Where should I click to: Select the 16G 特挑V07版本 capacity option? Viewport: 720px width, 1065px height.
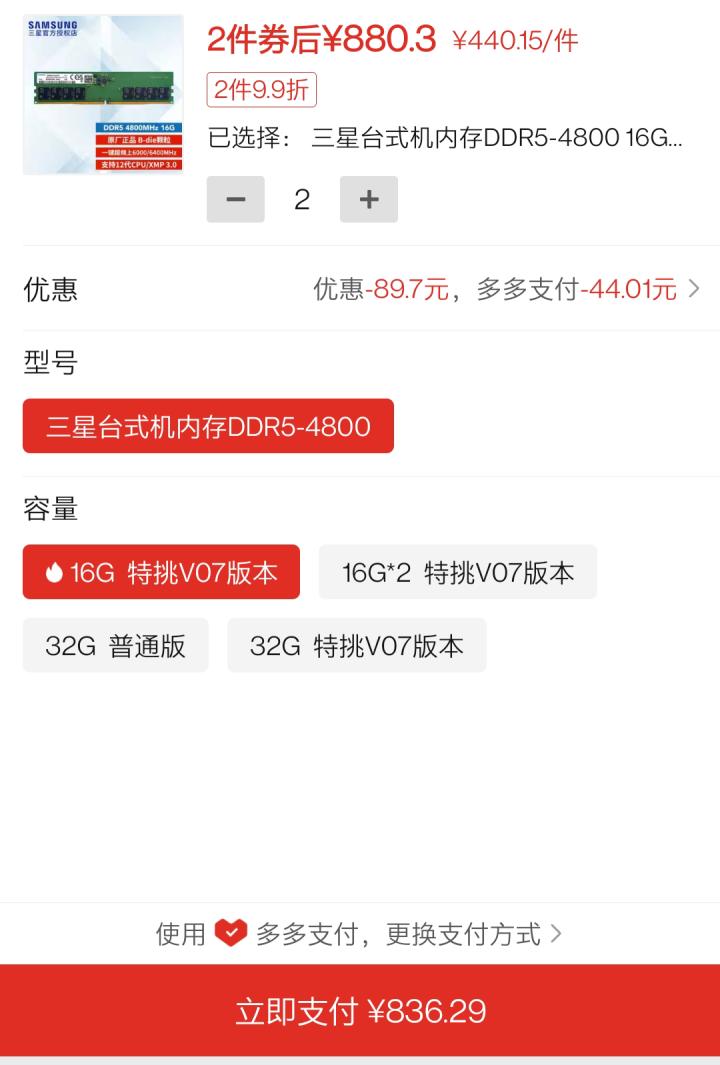pyautogui.click(x=162, y=572)
